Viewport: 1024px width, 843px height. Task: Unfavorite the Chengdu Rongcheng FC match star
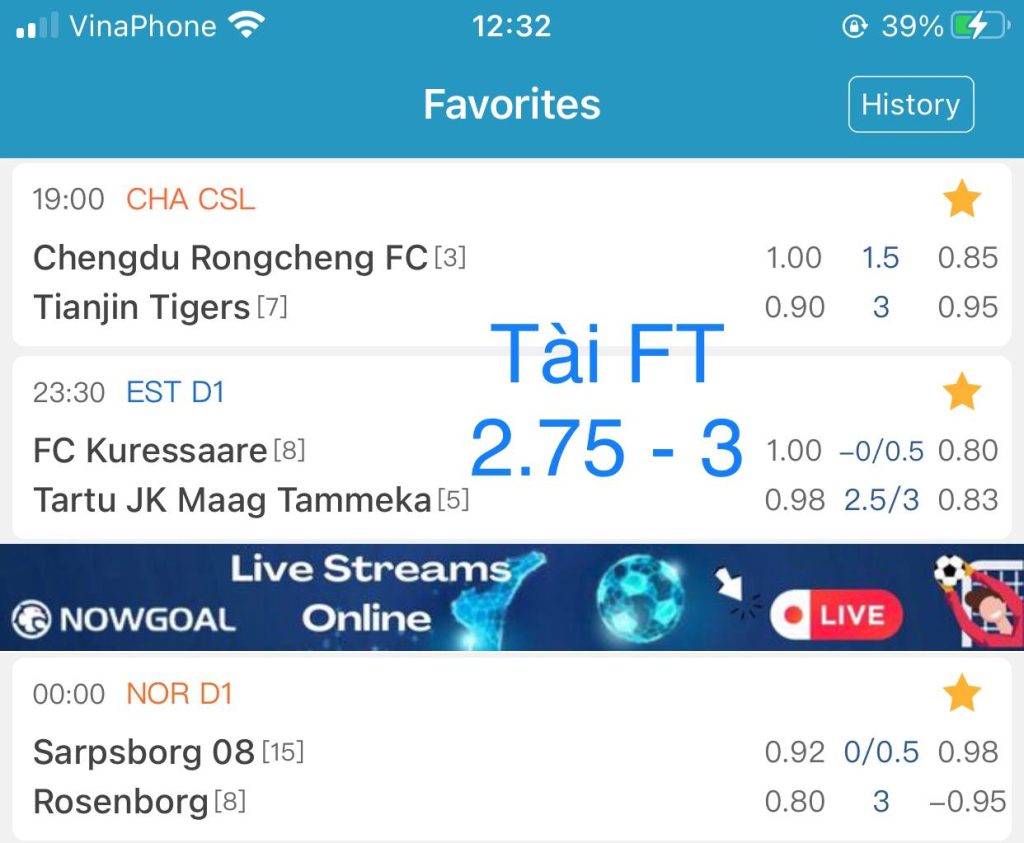tap(961, 200)
